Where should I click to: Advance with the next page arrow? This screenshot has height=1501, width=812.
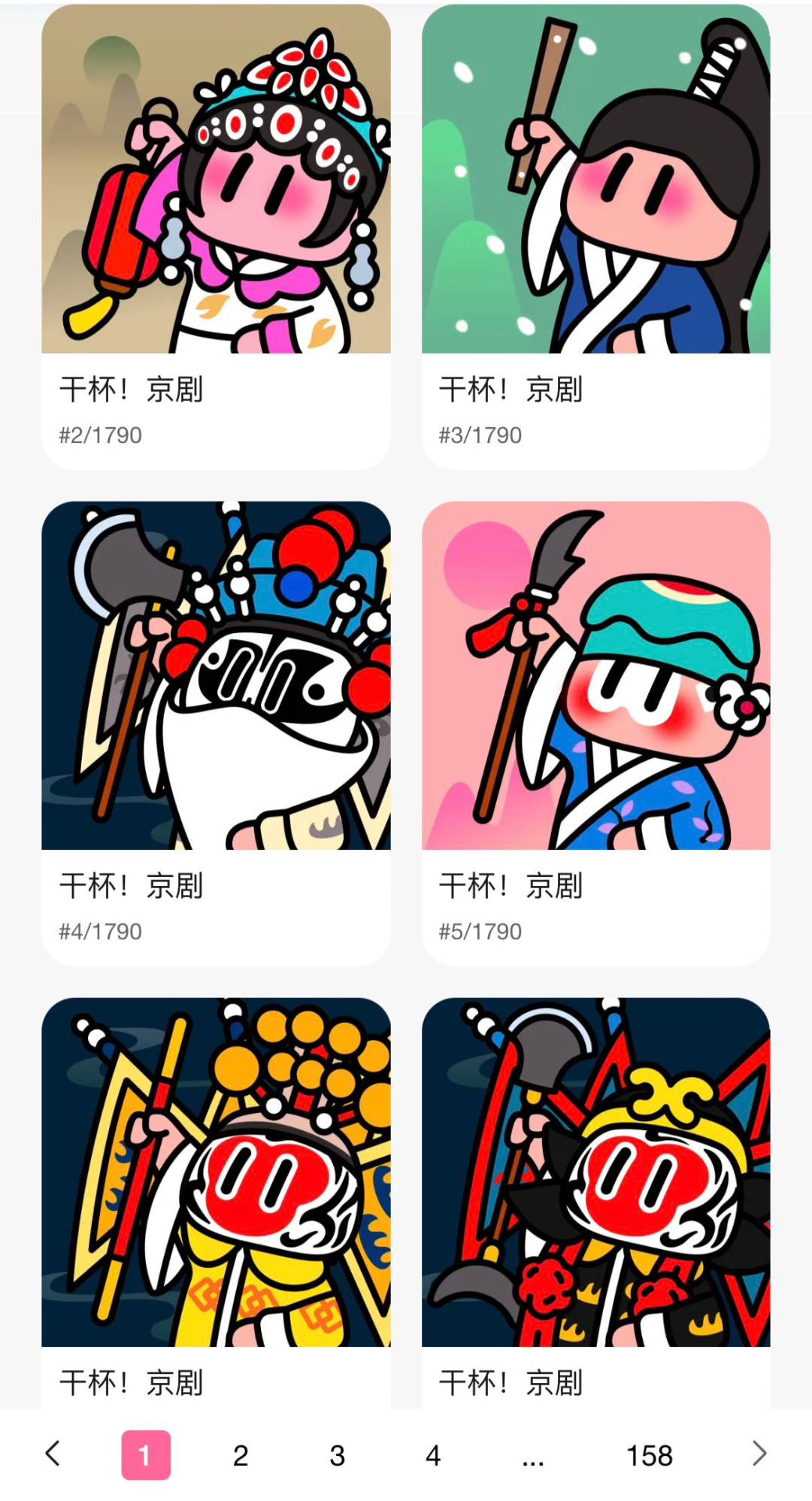(759, 1454)
